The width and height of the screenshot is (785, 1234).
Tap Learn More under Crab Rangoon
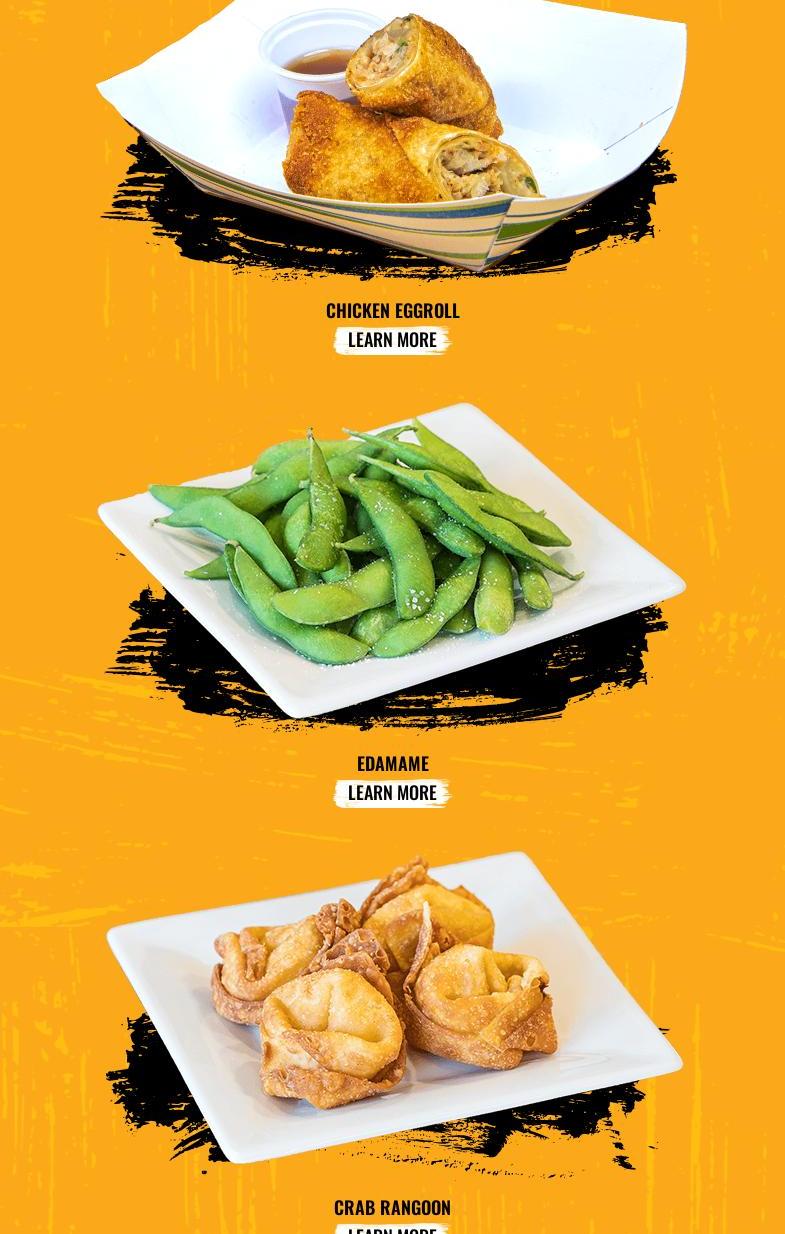(392, 1228)
